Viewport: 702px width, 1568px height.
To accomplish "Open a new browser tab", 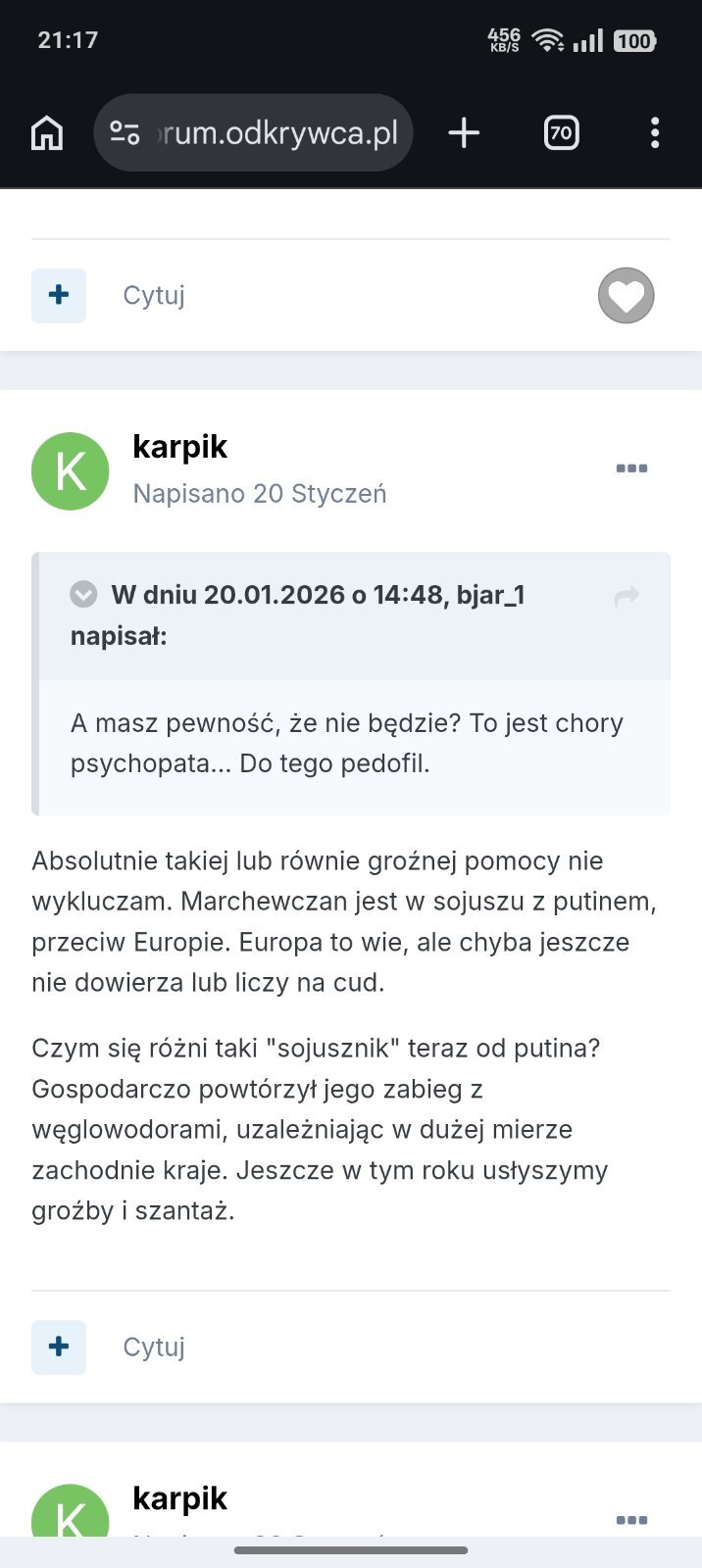I will coord(464,132).
